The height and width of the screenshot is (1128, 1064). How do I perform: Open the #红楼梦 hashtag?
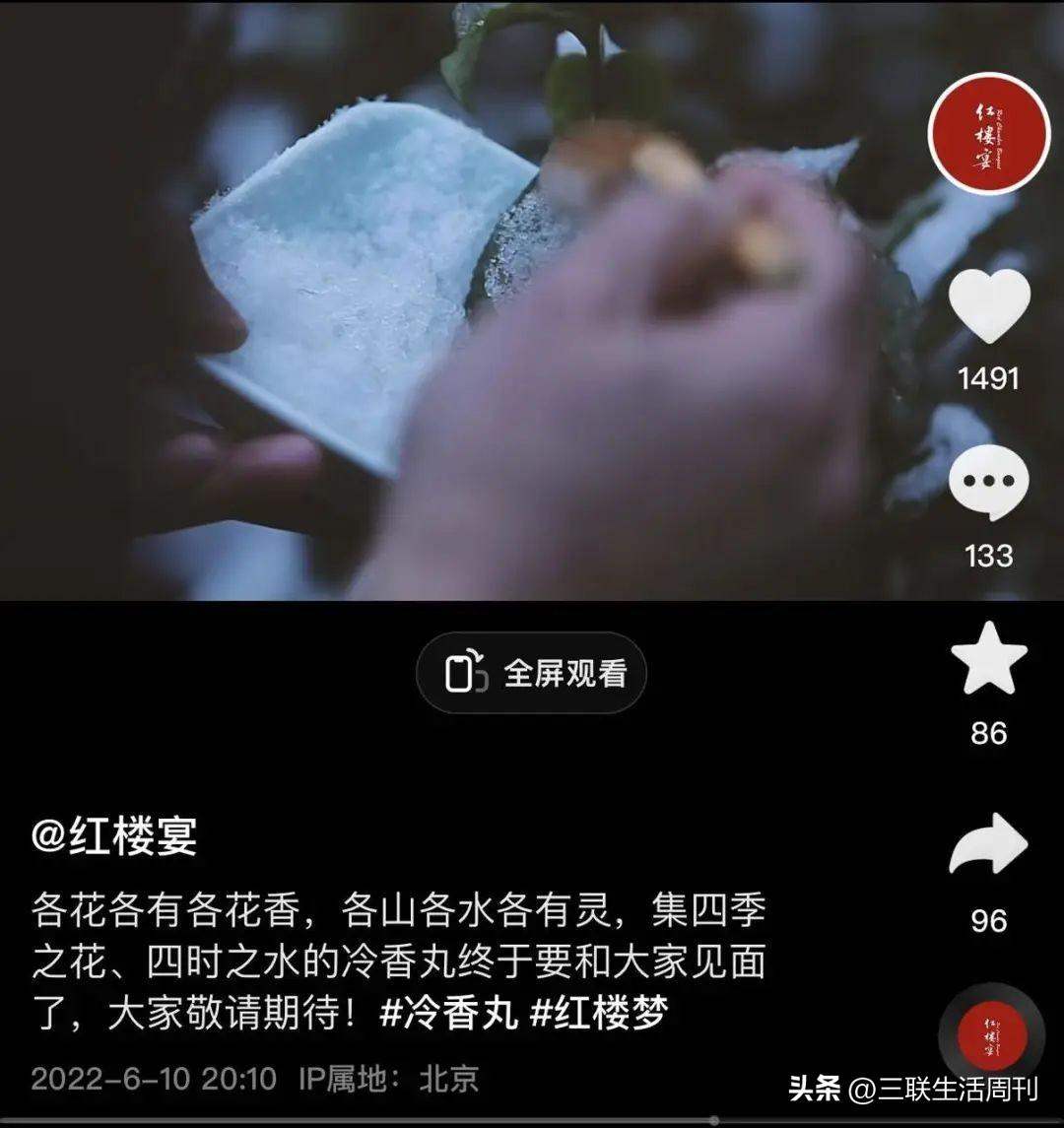[x=599, y=1014]
